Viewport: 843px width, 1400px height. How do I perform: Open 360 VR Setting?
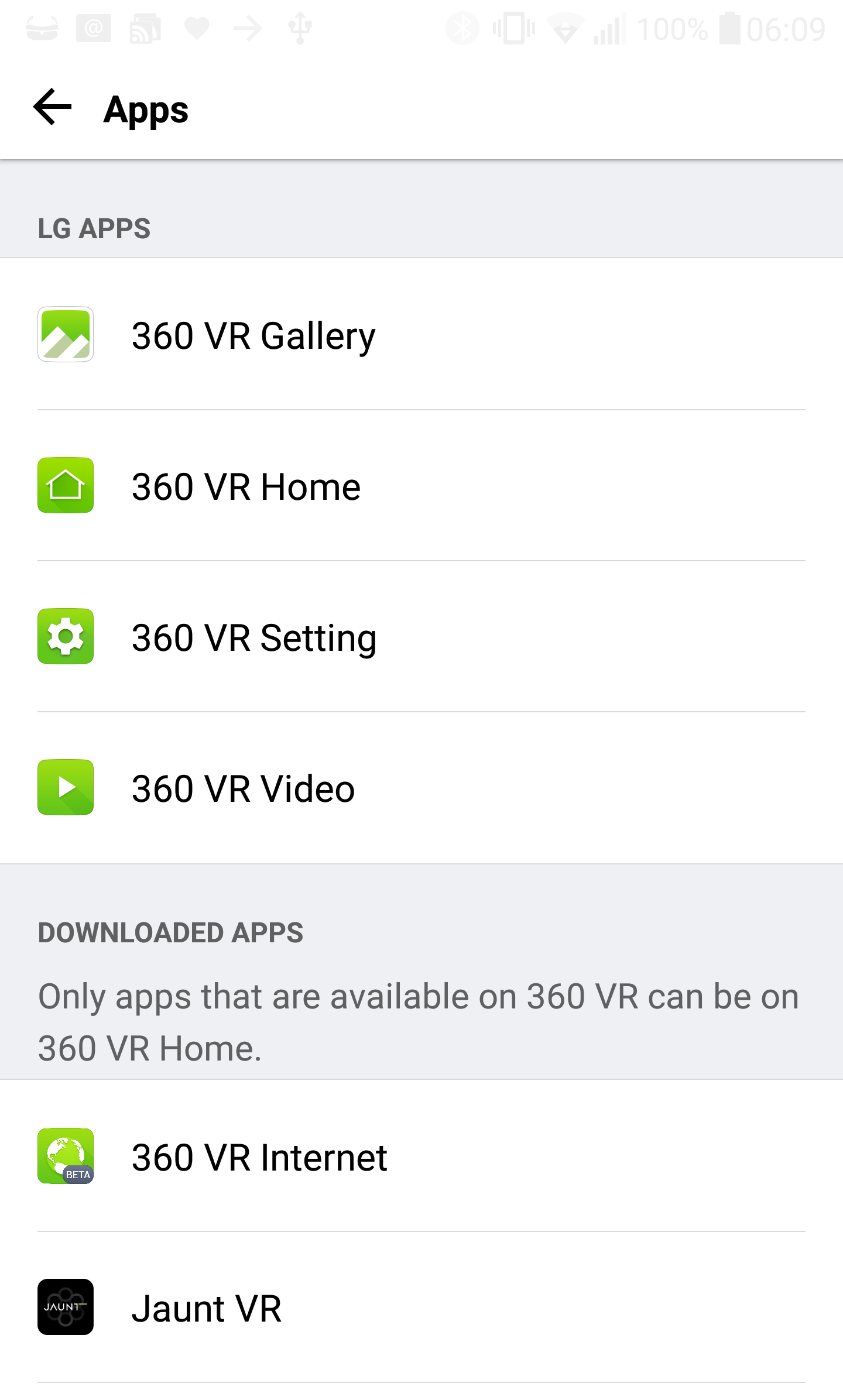pos(253,637)
